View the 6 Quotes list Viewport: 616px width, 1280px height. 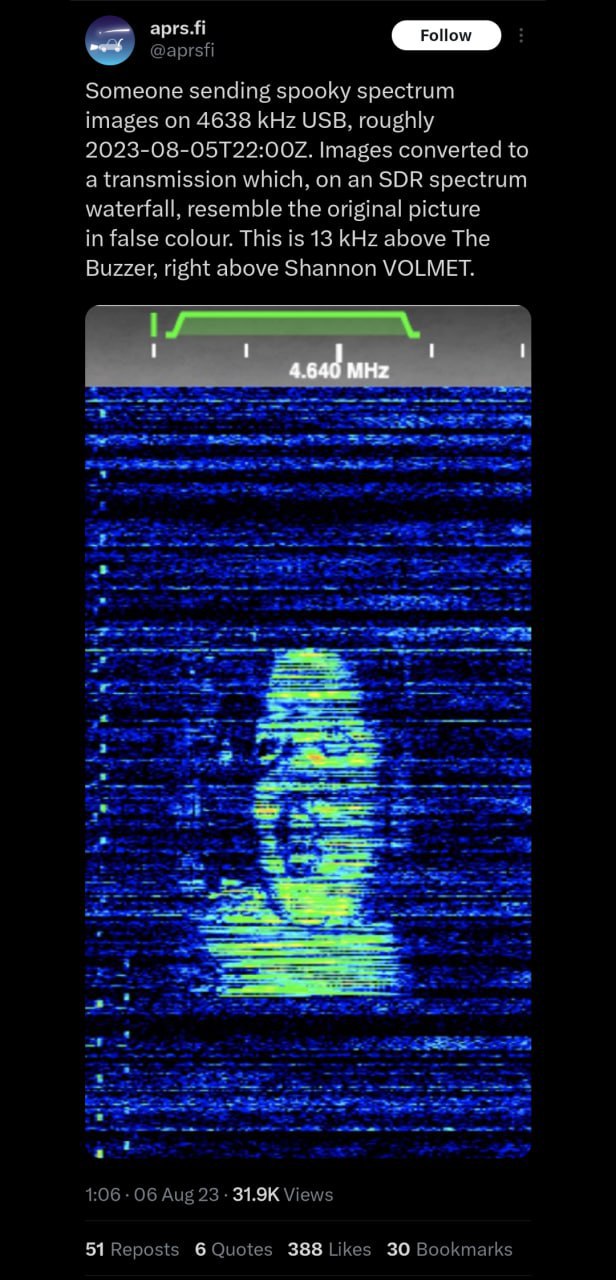coord(233,1249)
